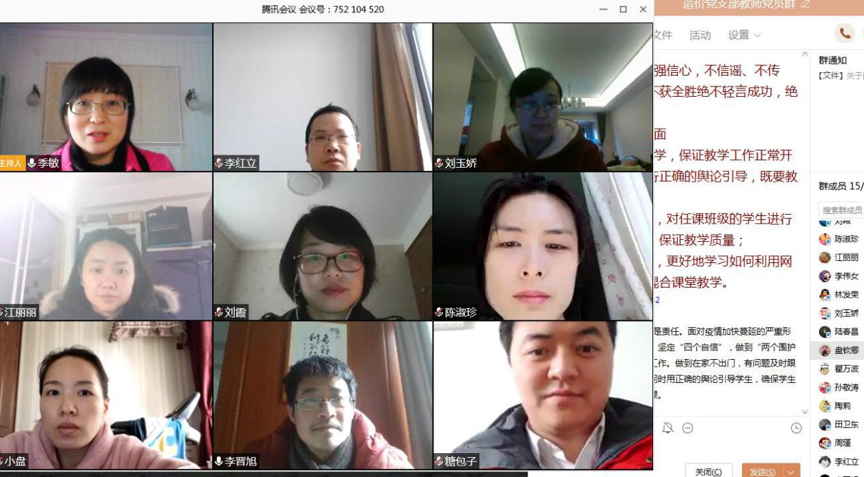Select 李晋旭's video tile
The image size is (864, 477).
pyautogui.click(x=322, y=395)
